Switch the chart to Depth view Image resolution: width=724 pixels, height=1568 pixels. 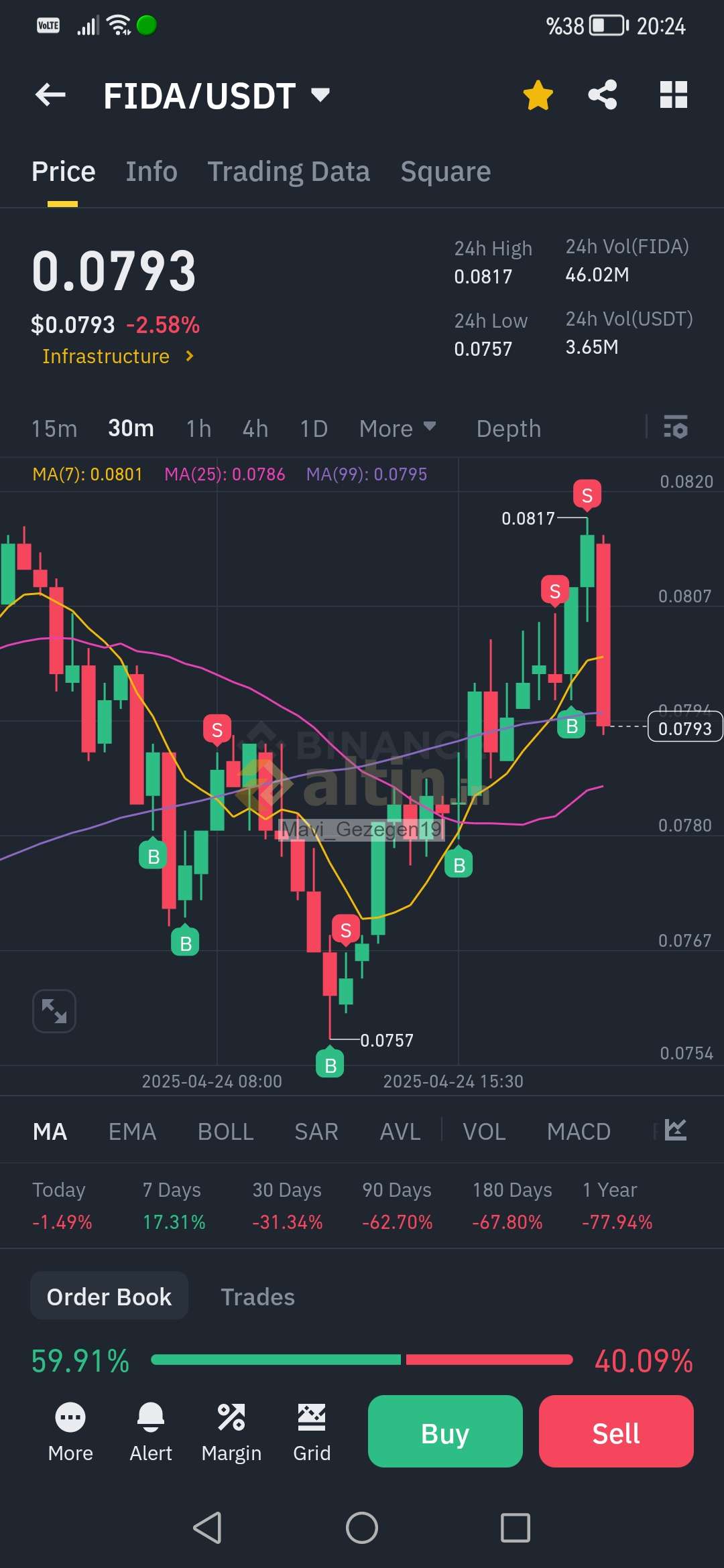click(509, 428)
